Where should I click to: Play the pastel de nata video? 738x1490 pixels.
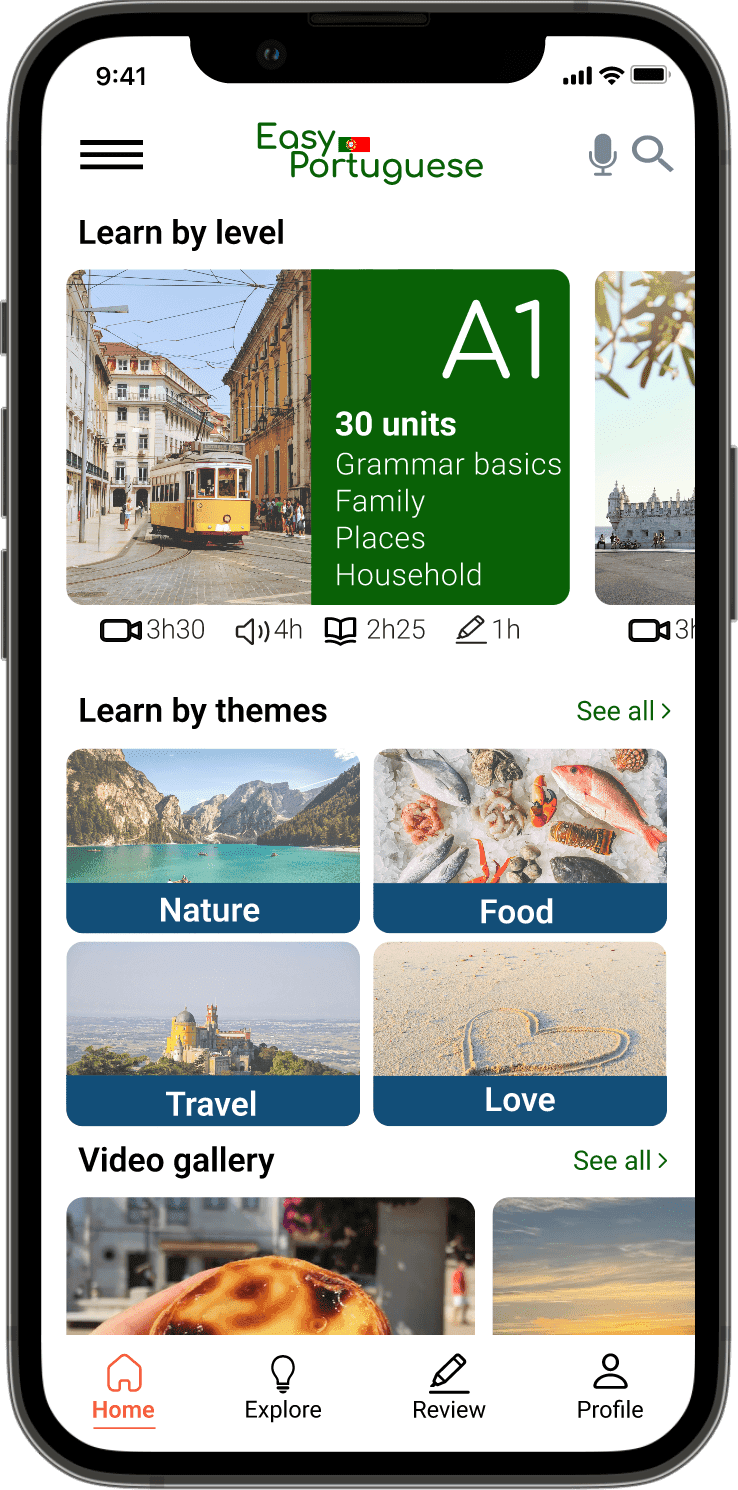coord(270,1265)
